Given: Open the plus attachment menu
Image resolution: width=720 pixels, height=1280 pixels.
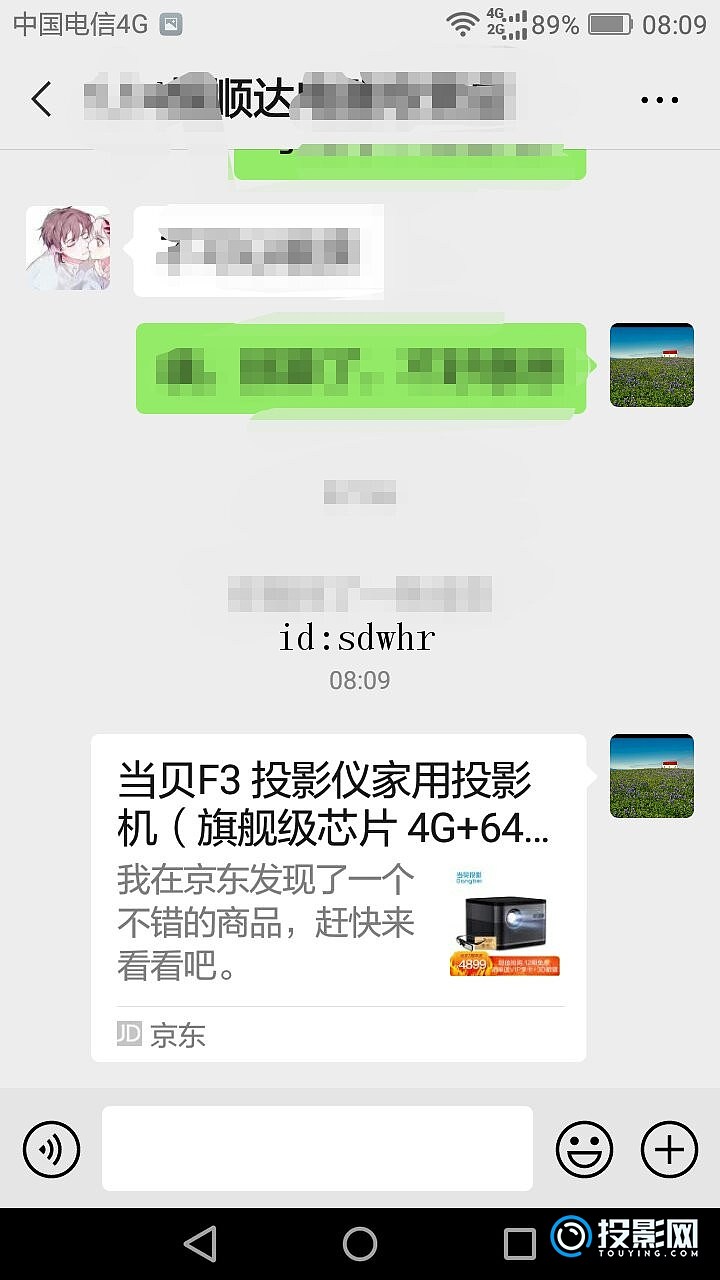Looking at the screenshot, I should point(669,1148).
